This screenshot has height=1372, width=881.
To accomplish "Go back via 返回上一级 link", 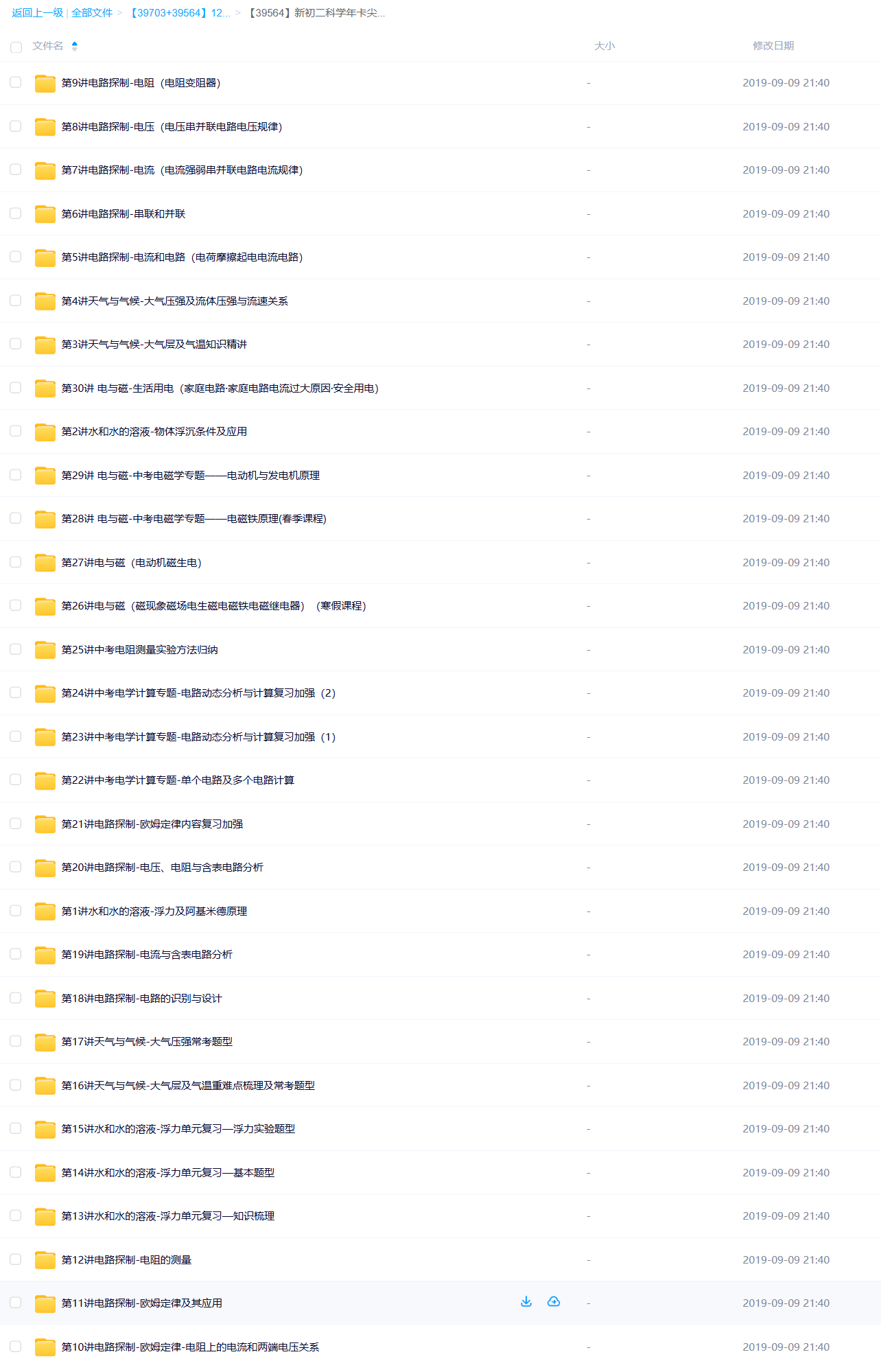I will (x=37, y=13).
